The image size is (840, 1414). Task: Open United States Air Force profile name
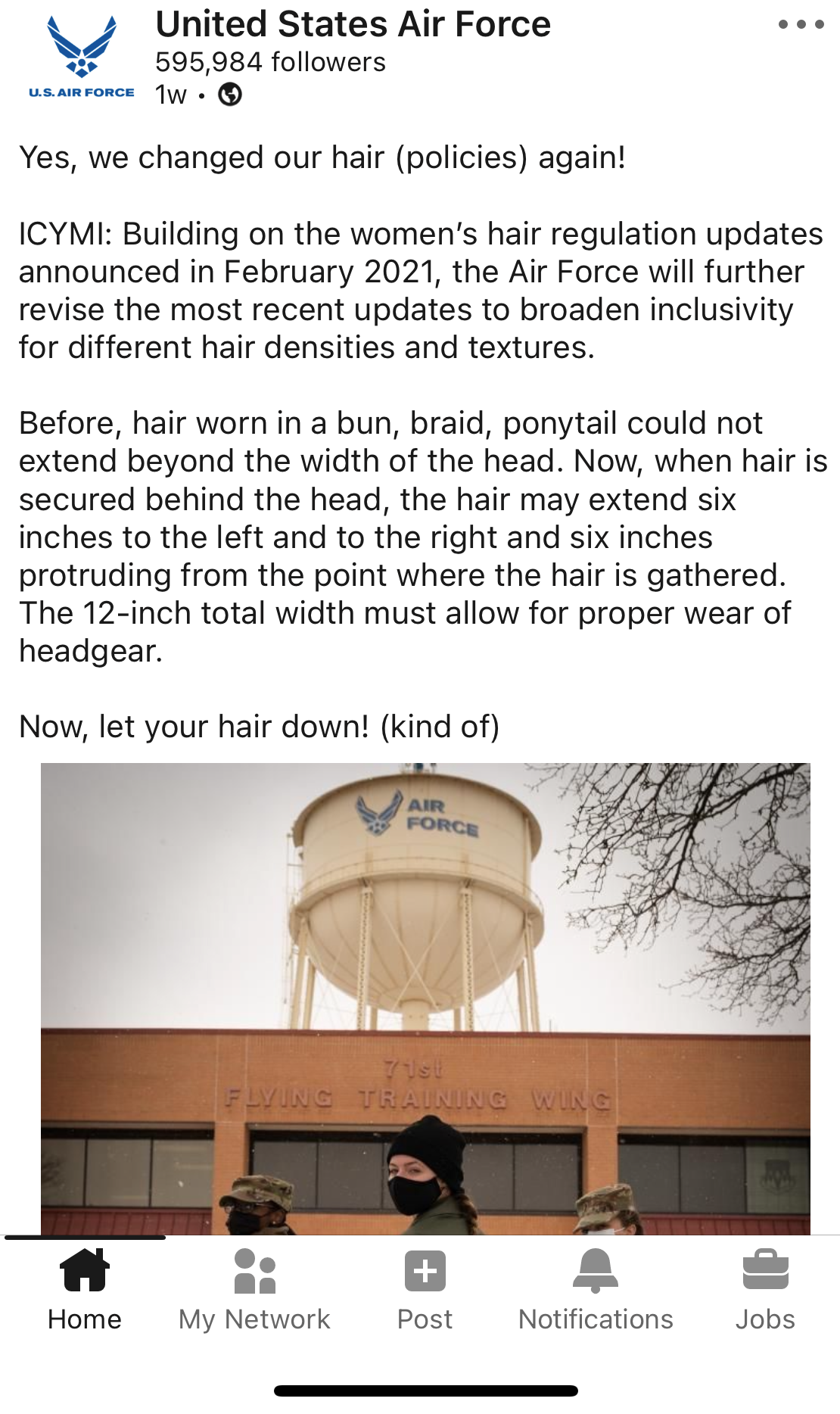pyautogui.click(x=353, y=24)
